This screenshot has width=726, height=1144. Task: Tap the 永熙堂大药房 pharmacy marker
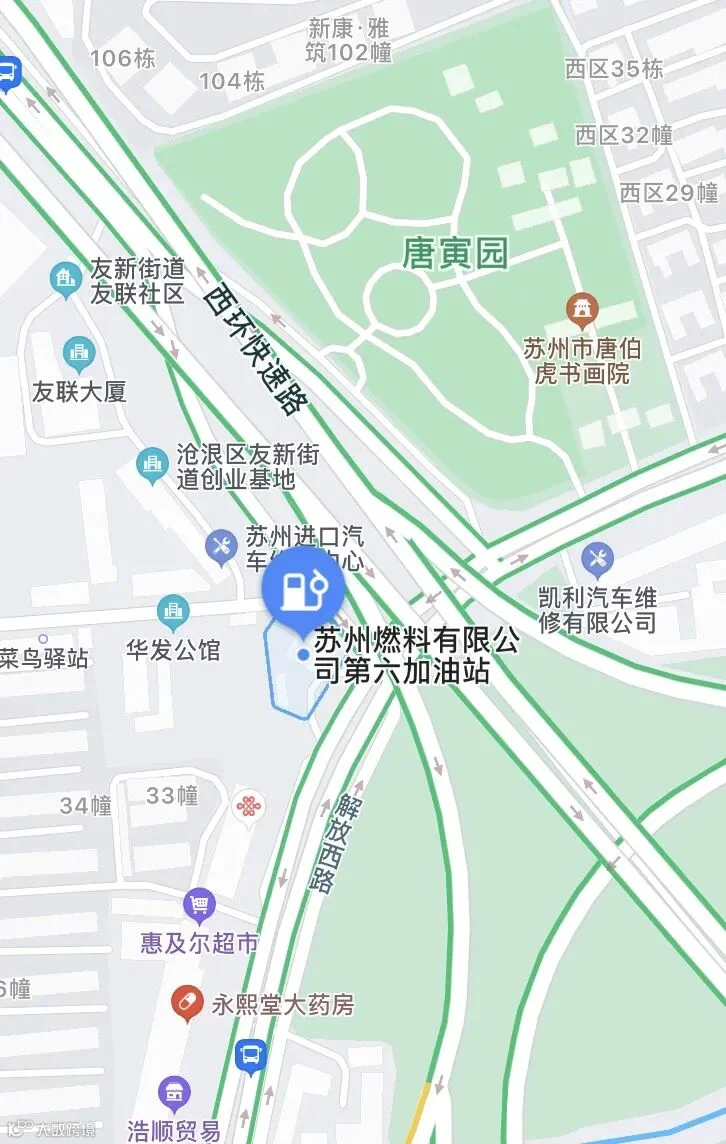pyautogui.click(x=187, y=1005)
